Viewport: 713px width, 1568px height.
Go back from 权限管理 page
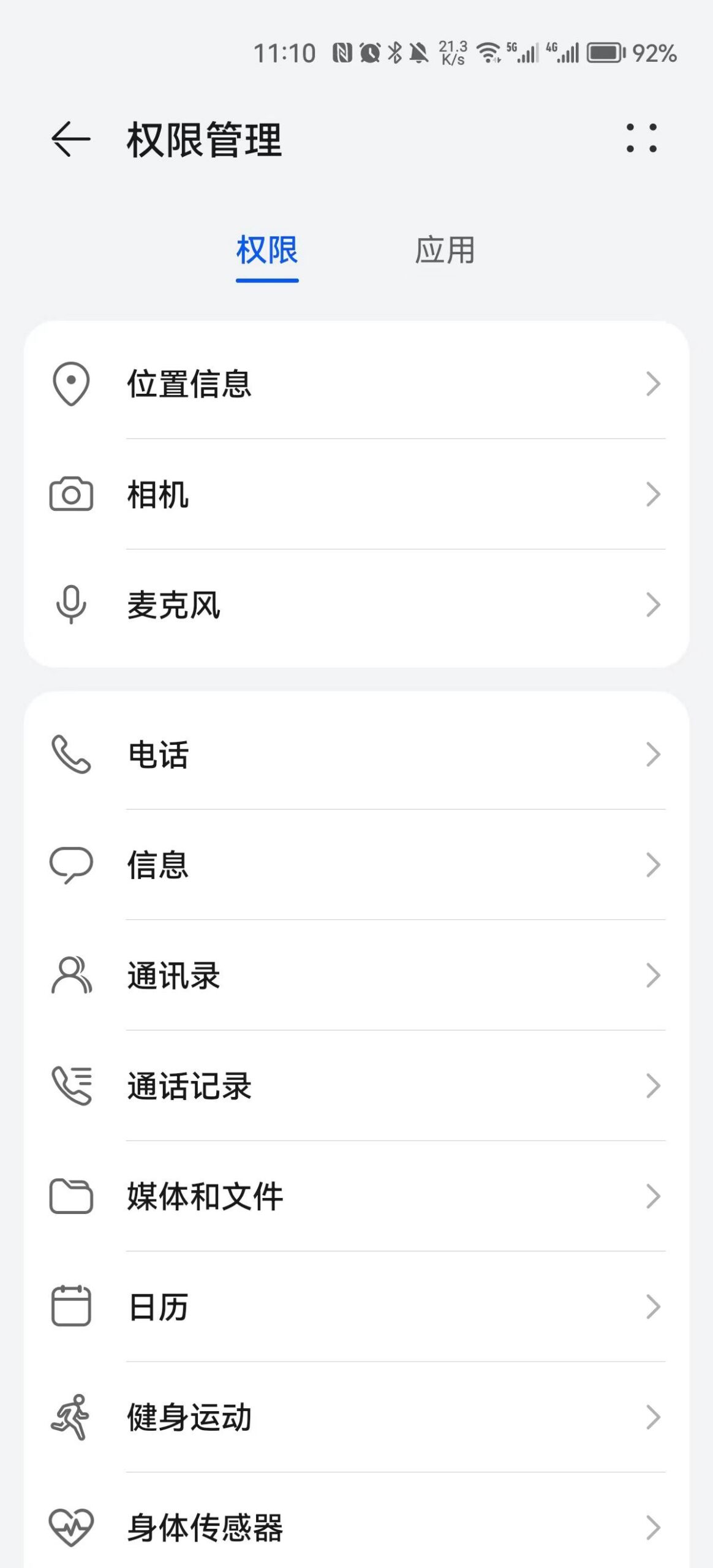pos(71,139)
